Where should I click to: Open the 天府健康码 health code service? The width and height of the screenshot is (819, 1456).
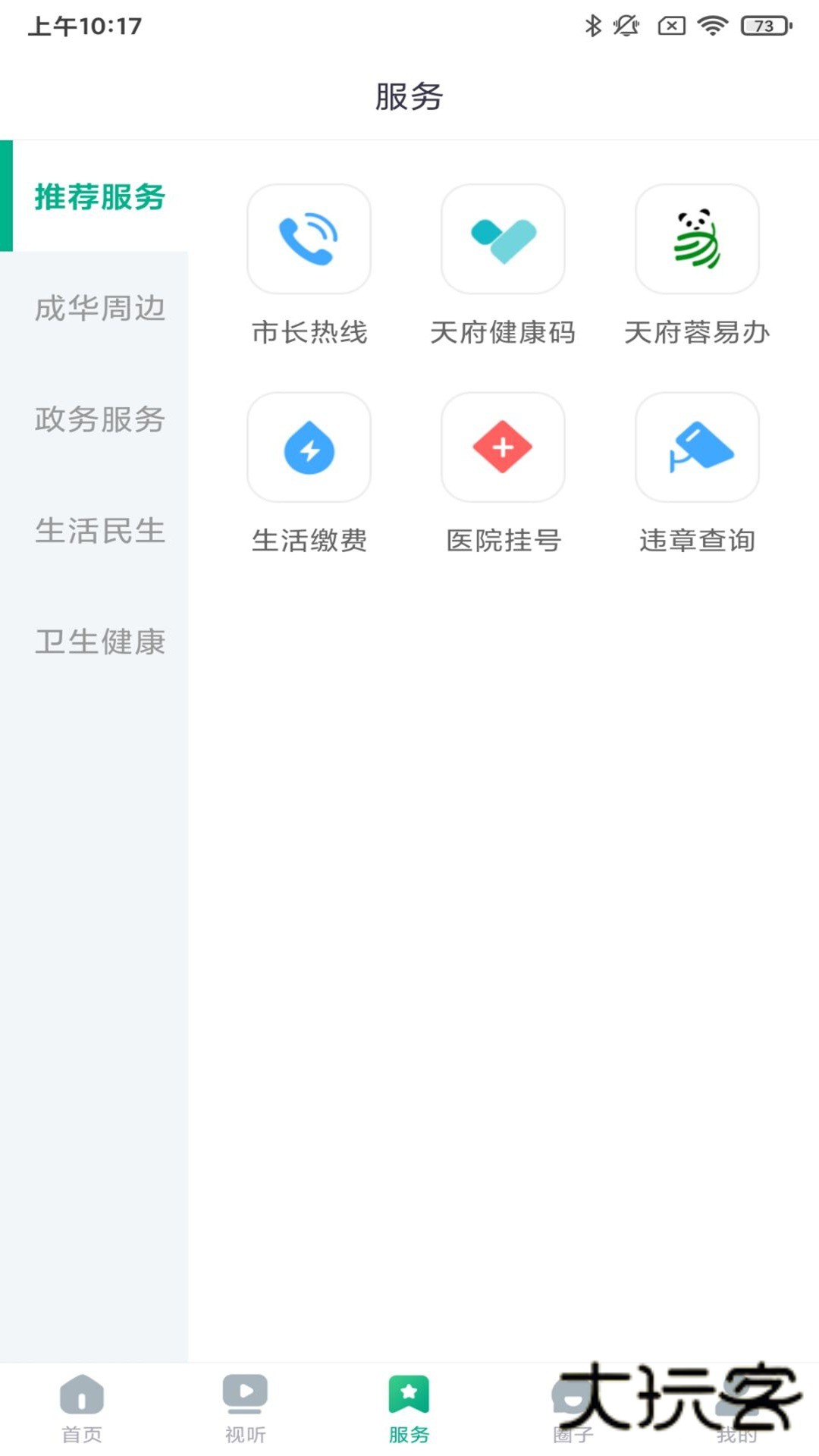click(x=503, y=238)
